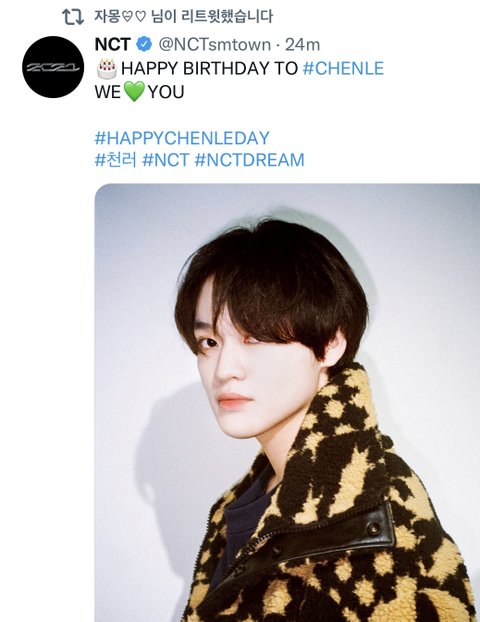Open the NCT profile avatar
480x622 pixels.
pos(53,67)
